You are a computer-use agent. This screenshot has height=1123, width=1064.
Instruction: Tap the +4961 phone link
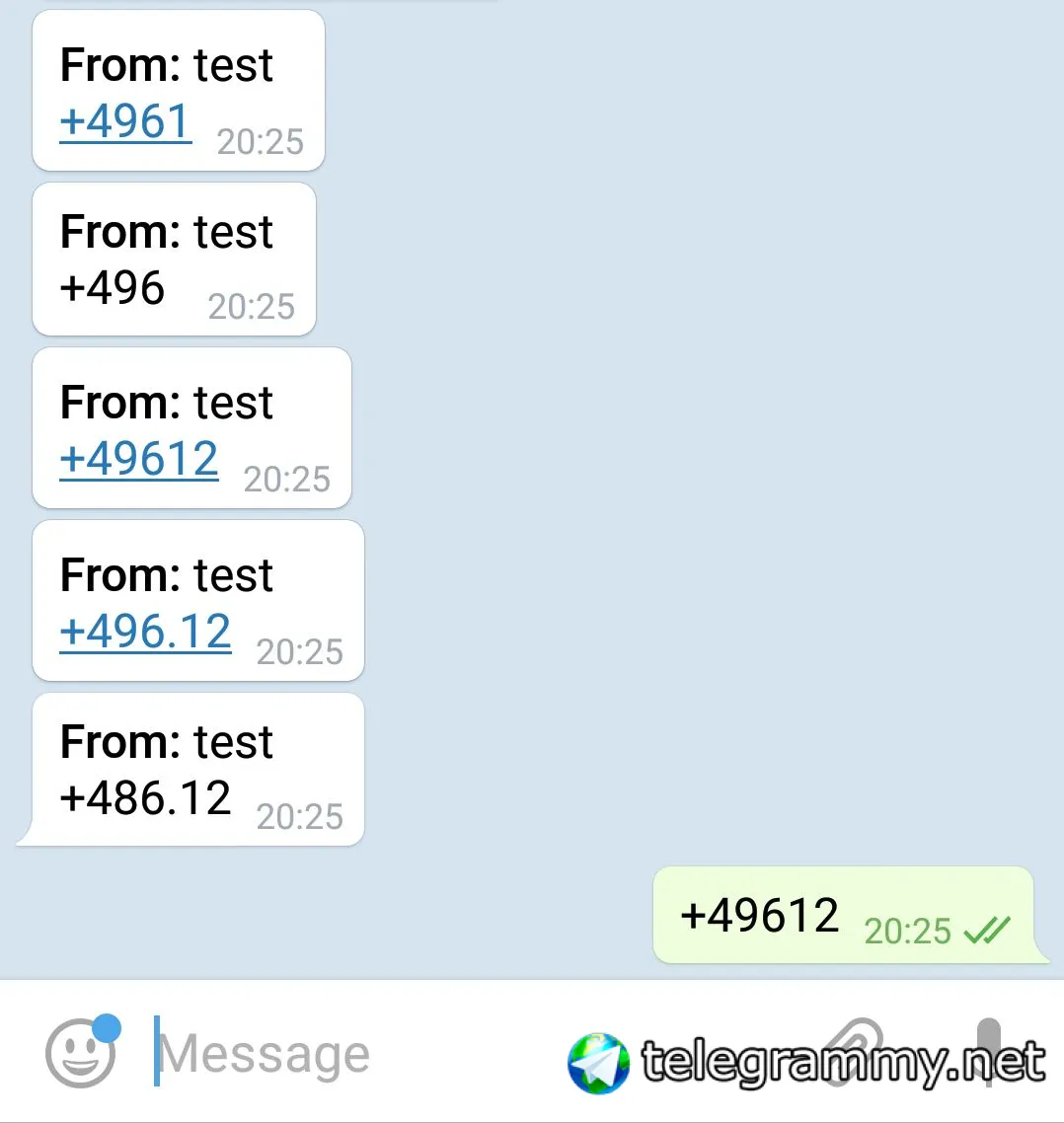[x=125, y=122]
